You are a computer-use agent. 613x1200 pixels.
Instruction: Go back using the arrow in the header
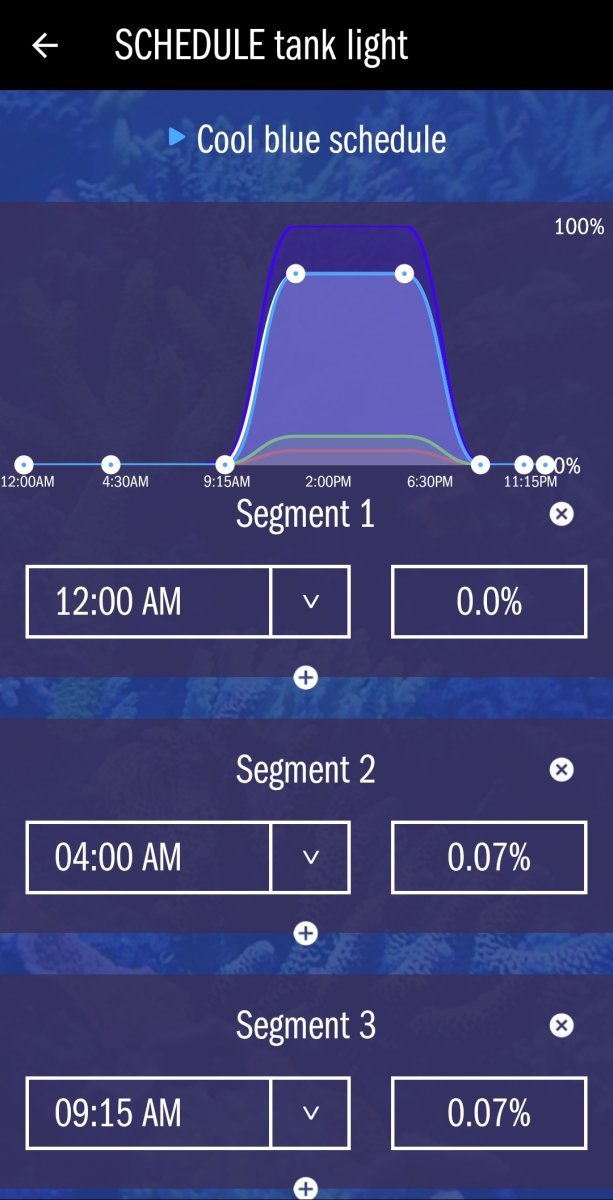tap(45, 46)
